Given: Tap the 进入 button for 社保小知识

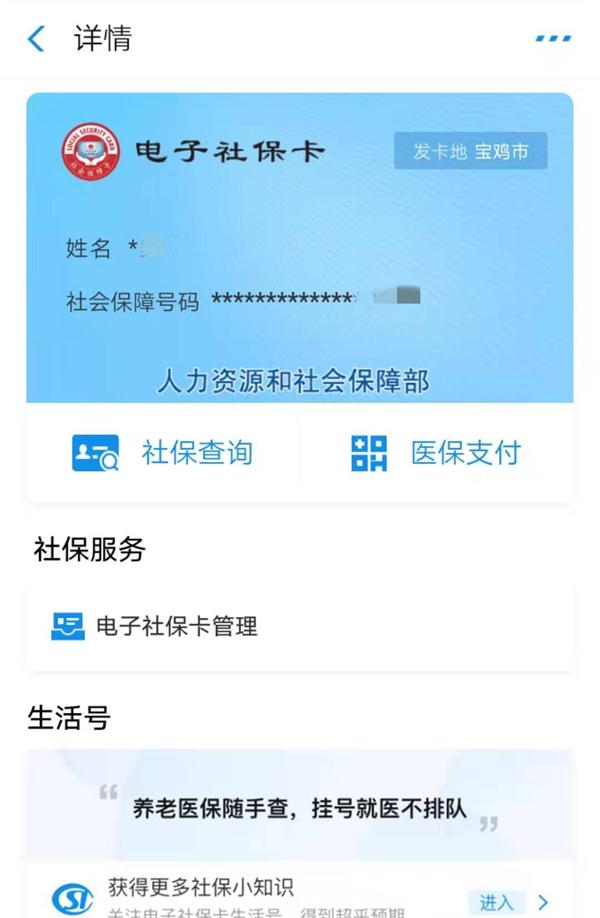Looking at the screenshot, I should tap(497, 902).
